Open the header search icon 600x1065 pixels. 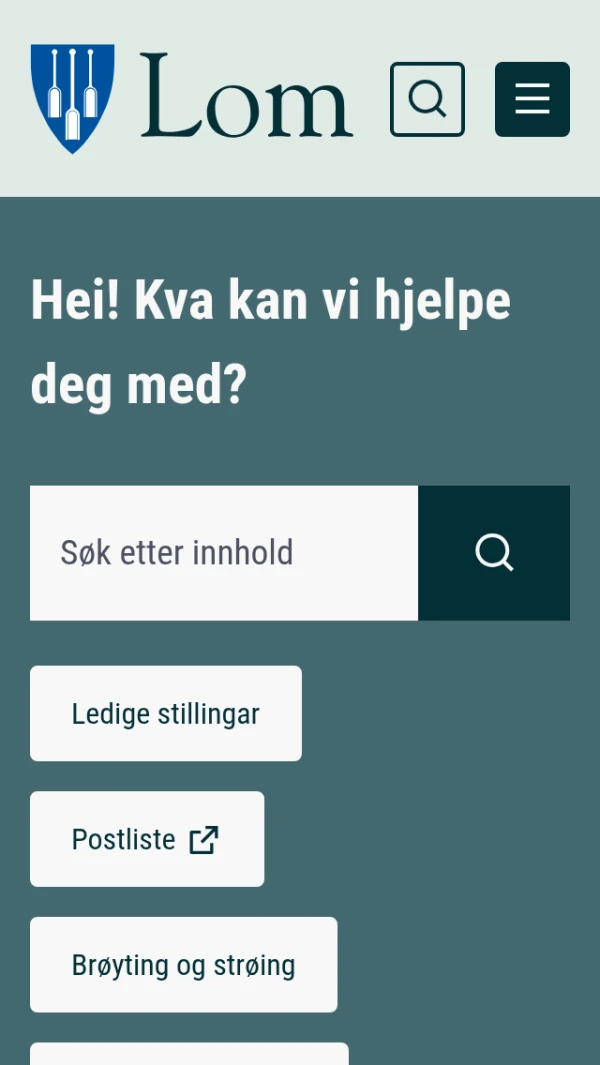(x=427, y=99)
